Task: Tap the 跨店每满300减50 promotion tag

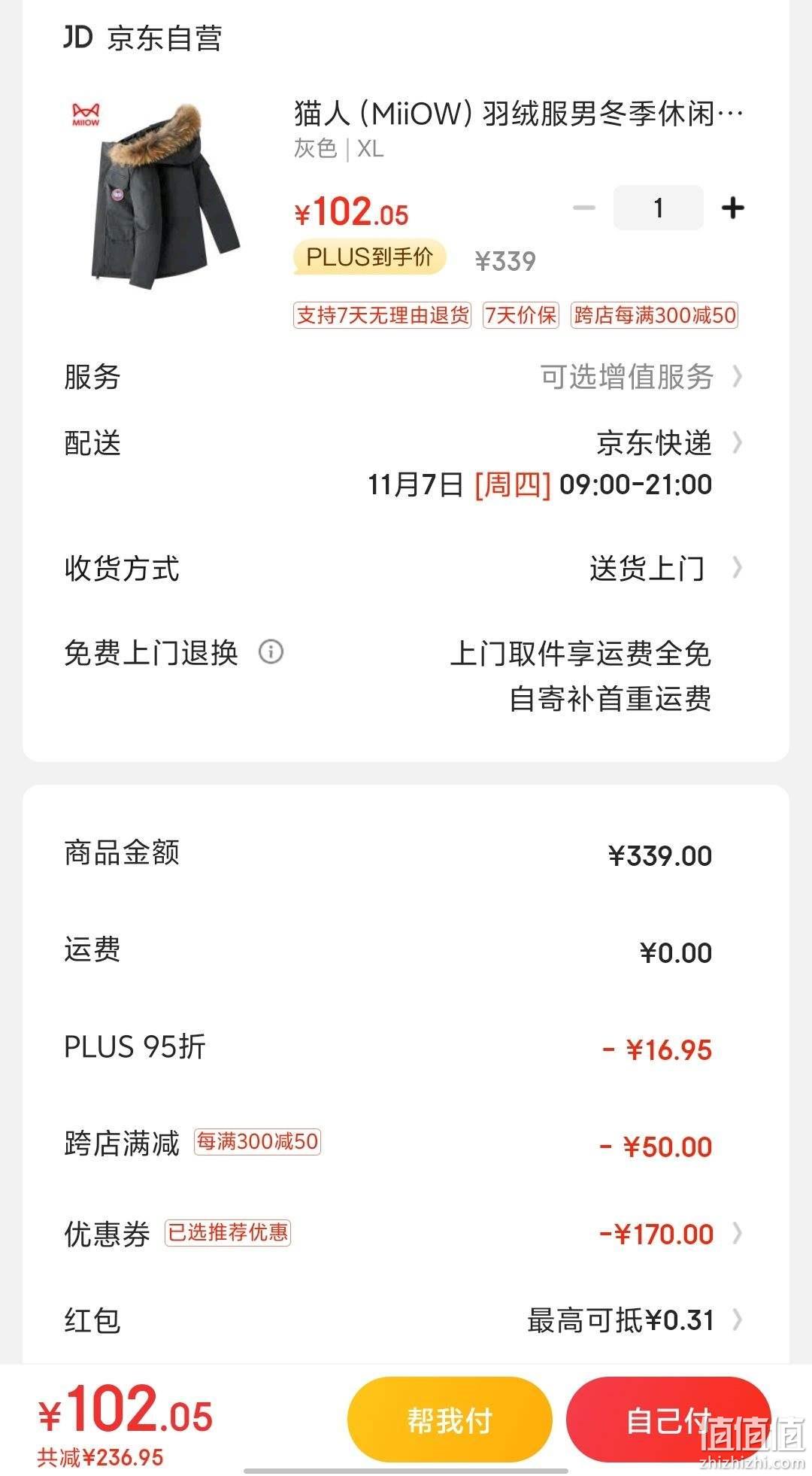Action: pyautogui.click(x=654, y=315)
